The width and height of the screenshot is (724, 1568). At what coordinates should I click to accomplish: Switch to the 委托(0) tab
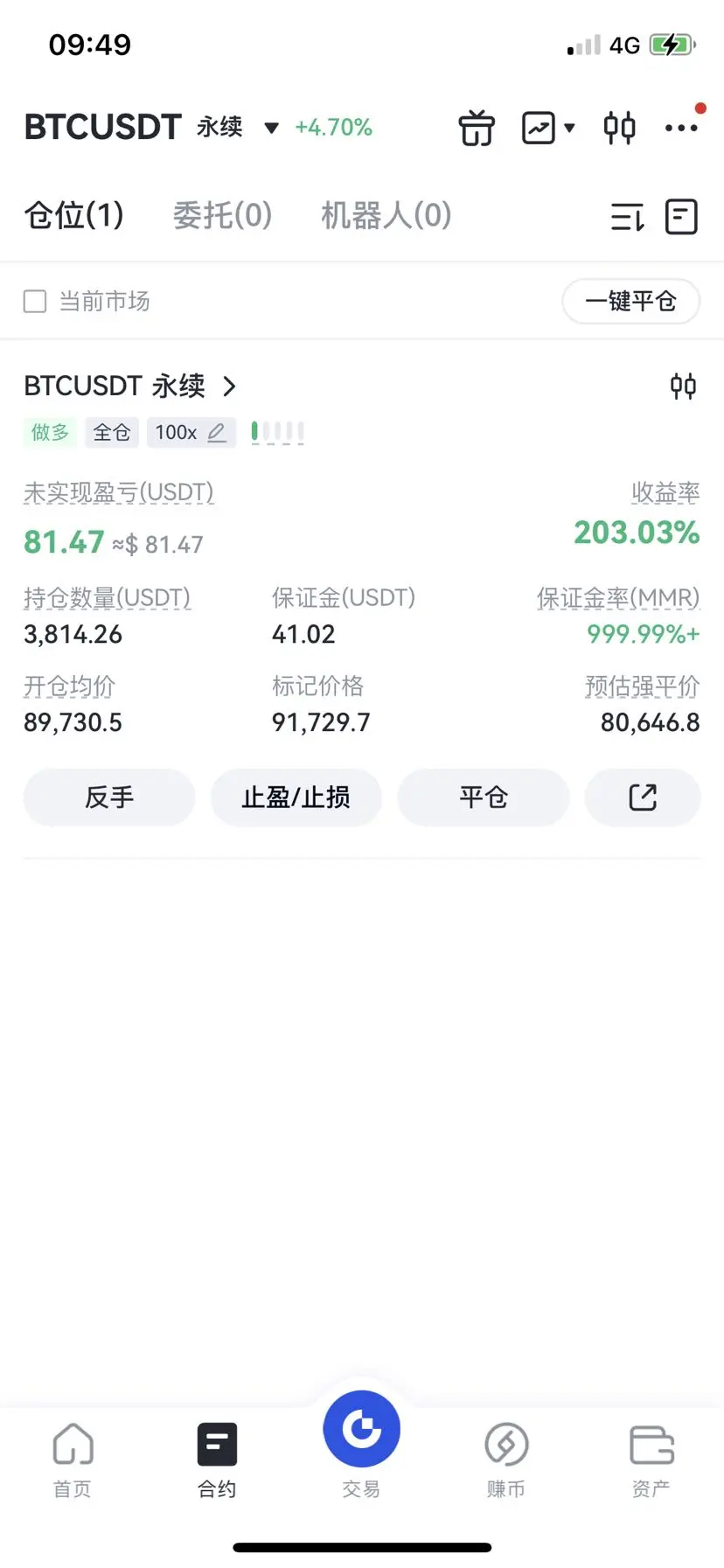(222, 215)
